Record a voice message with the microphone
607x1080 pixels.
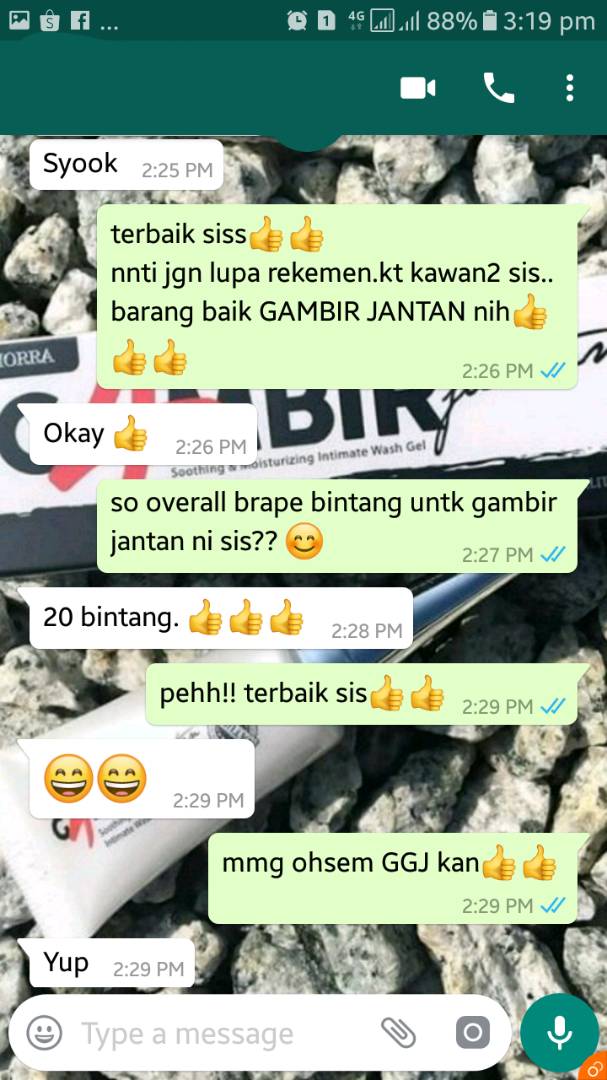click(x=559, y=1032)
